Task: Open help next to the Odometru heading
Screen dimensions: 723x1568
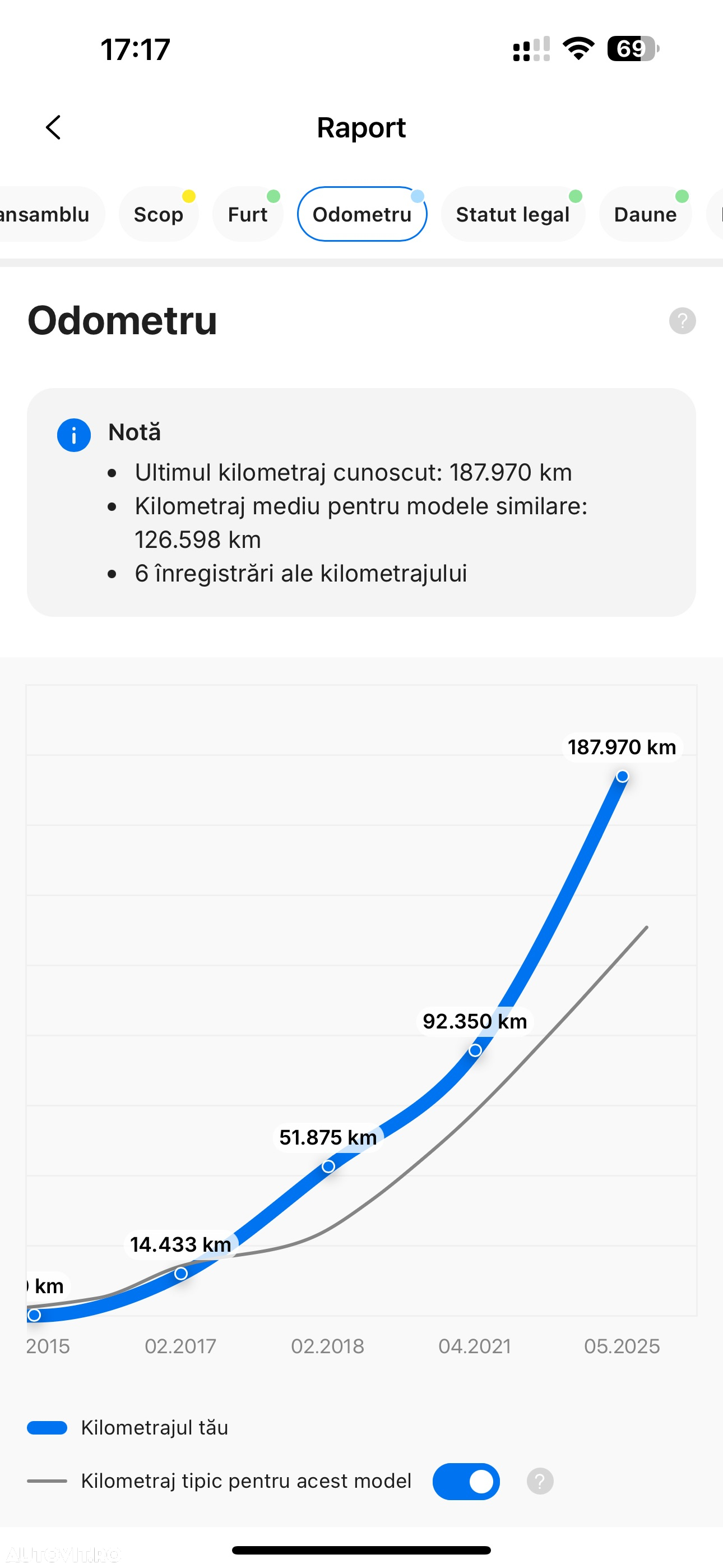Action: tap(682, 321)
